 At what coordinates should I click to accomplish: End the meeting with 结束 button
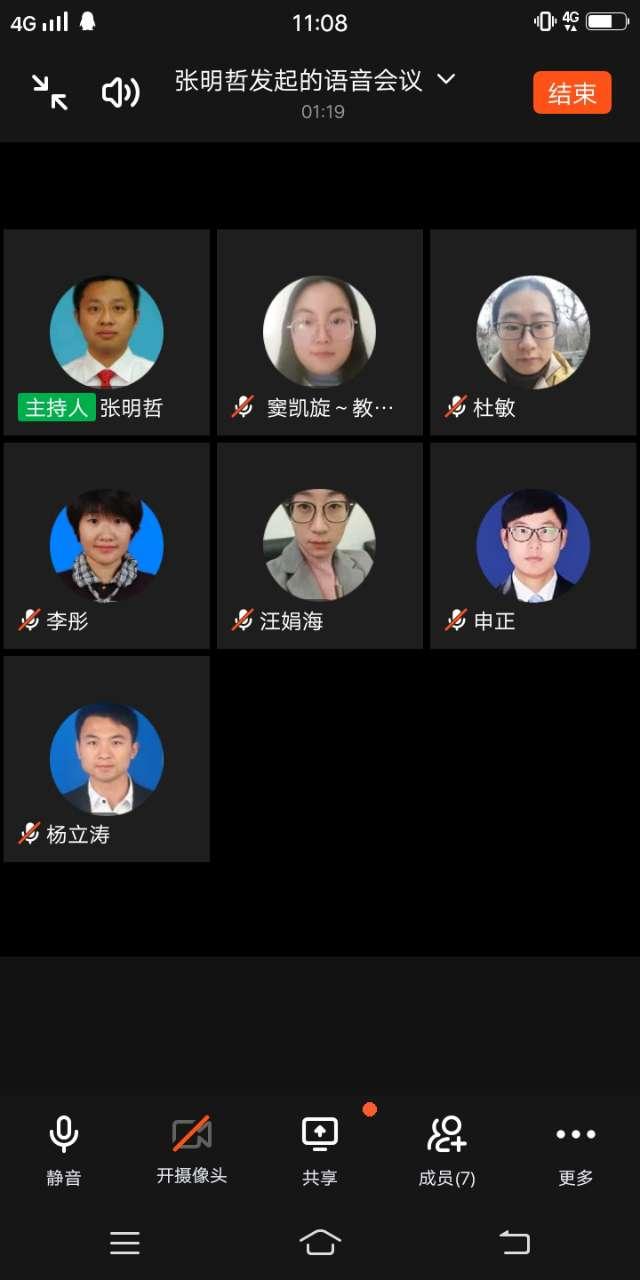click(x=572, y=93)
